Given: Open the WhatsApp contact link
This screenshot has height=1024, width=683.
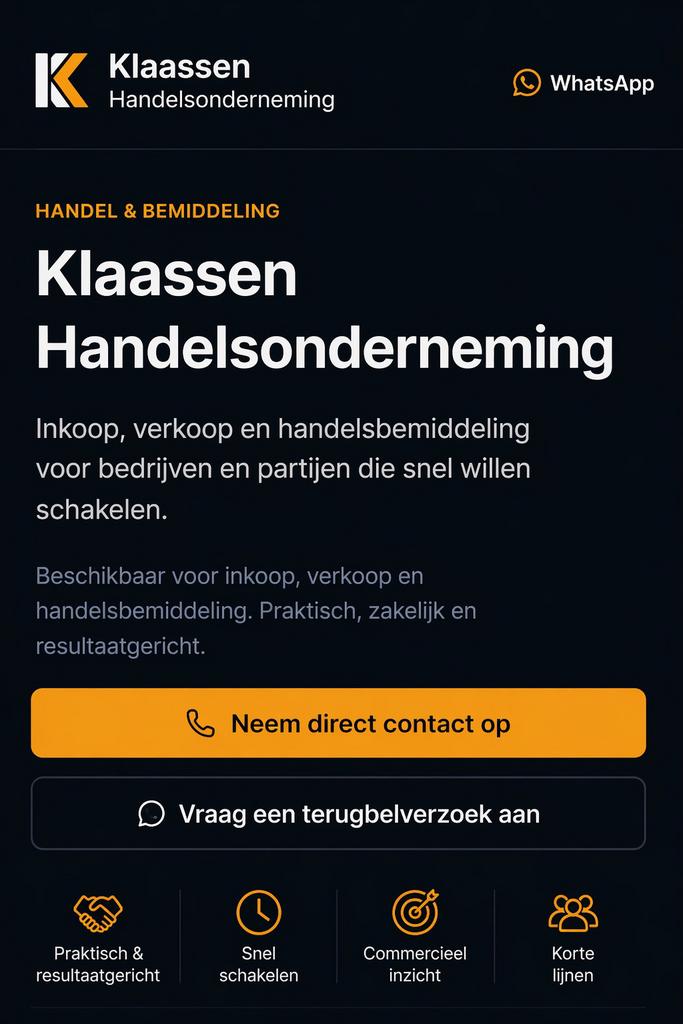Looking at the screenshot, I should coord(584,83).
